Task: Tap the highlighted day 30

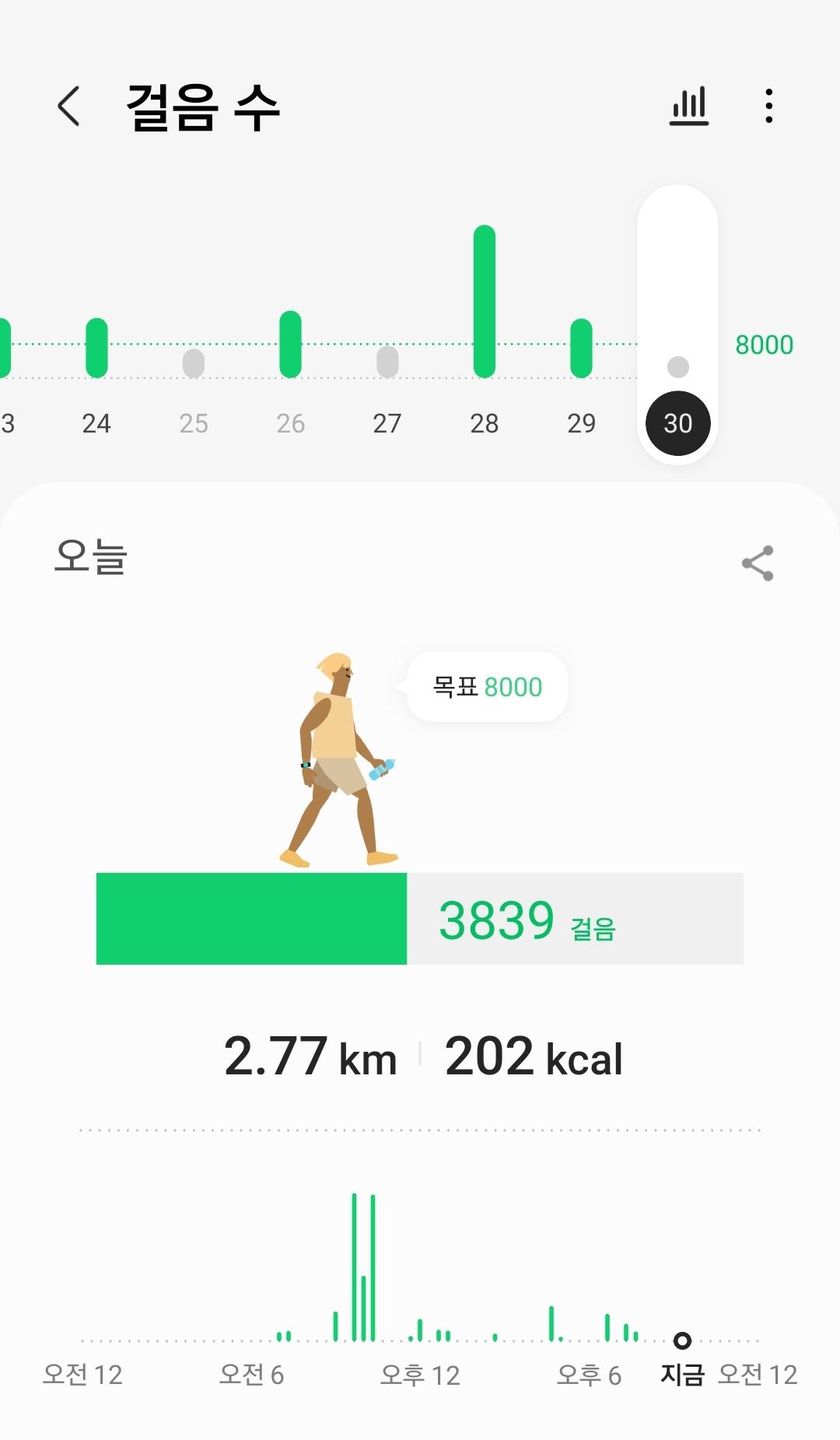Action: [x=677, y=423]
